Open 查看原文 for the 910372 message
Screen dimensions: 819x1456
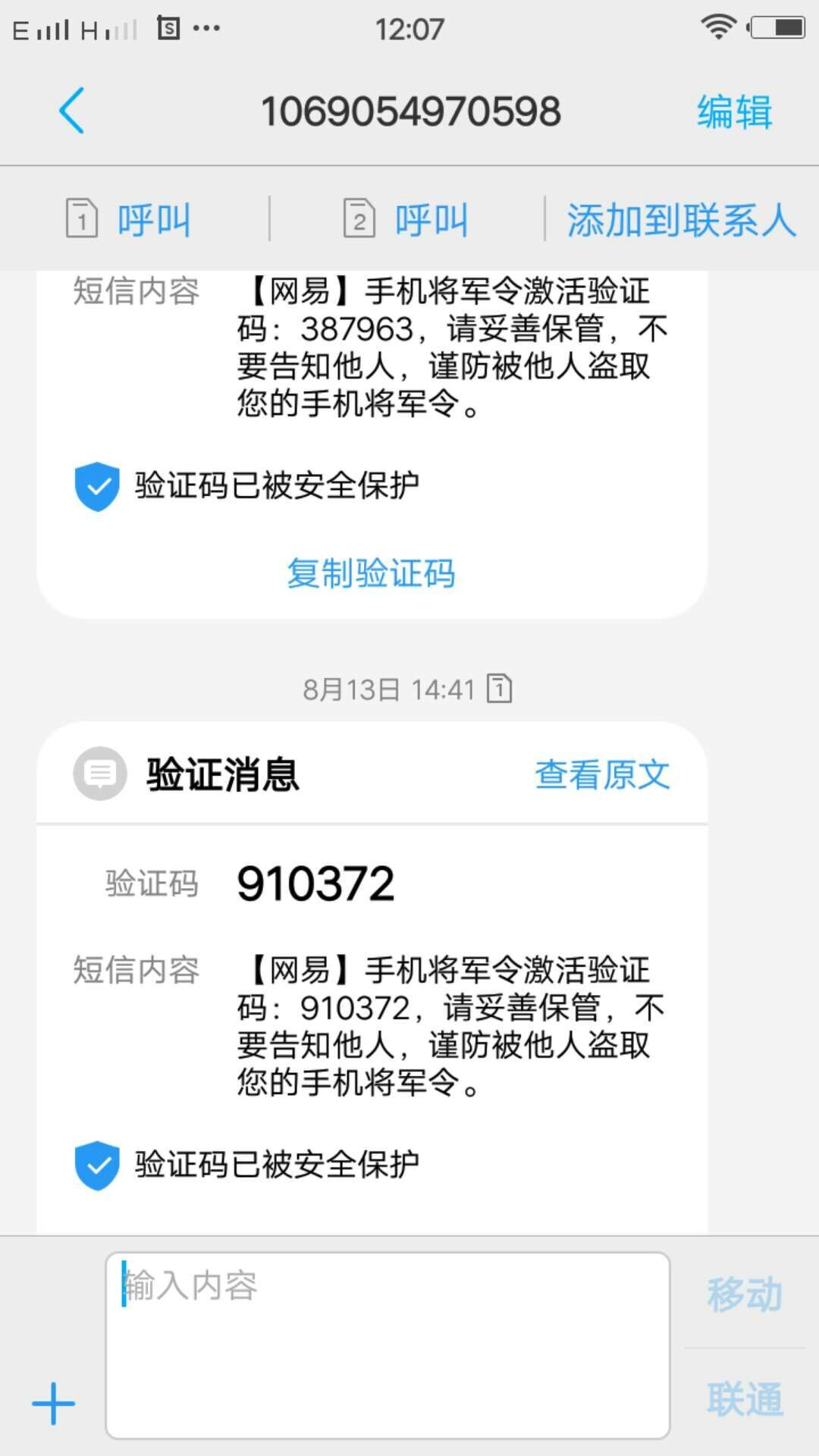pyautogui.click(x=602, y=775)
